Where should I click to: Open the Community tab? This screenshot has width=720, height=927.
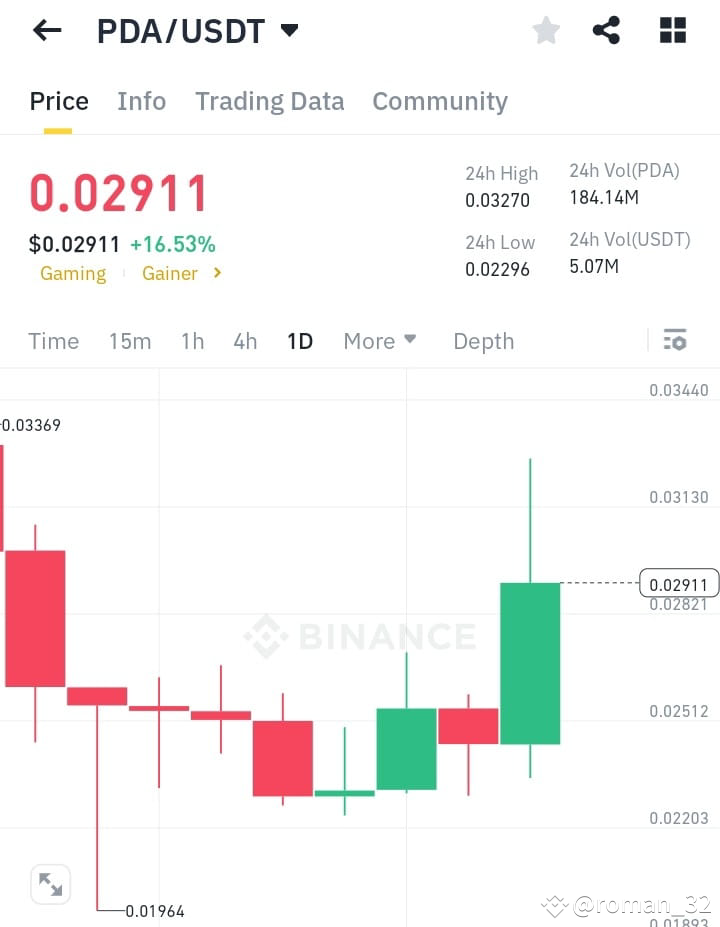[x=440, y=101]
